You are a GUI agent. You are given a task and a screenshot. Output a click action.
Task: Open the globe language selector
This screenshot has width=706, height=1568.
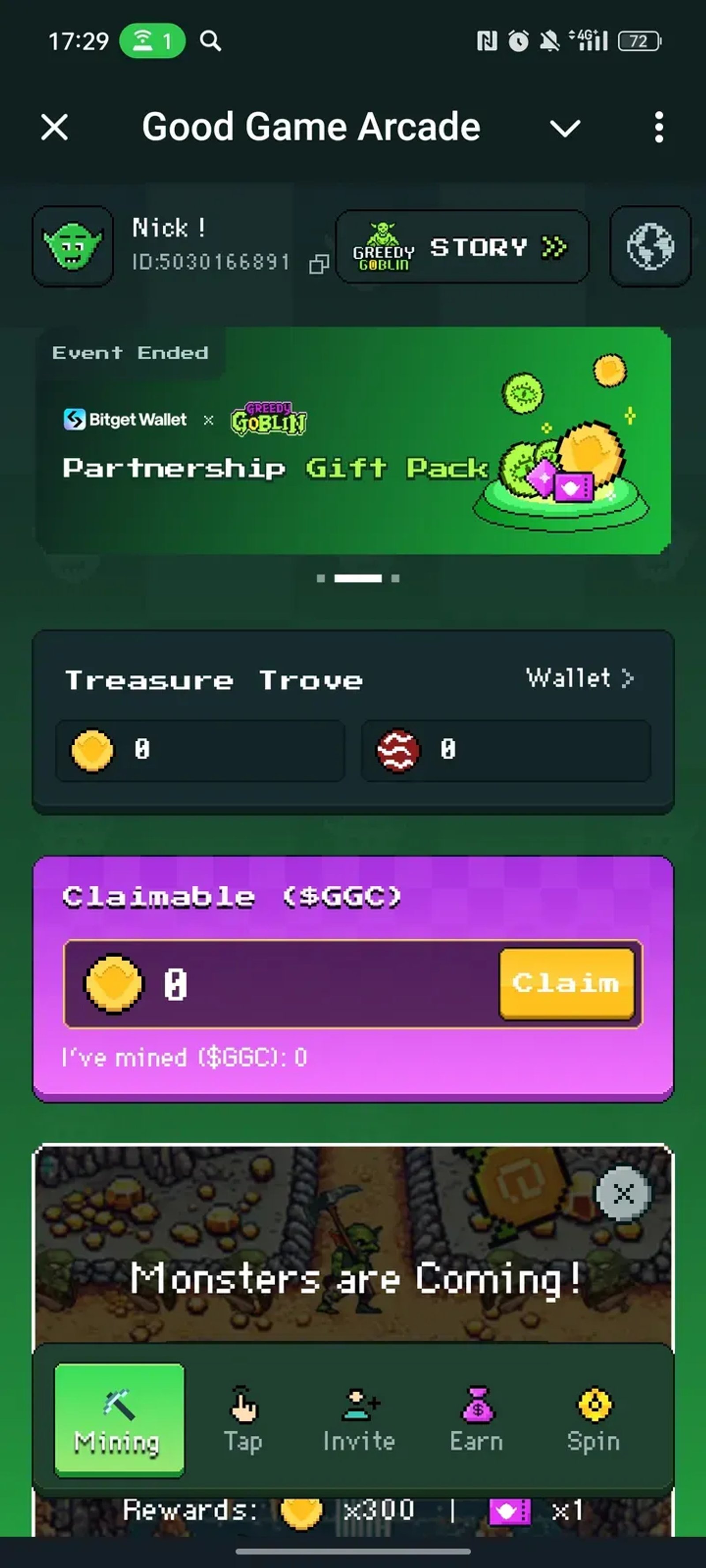[x=650, y=246]
